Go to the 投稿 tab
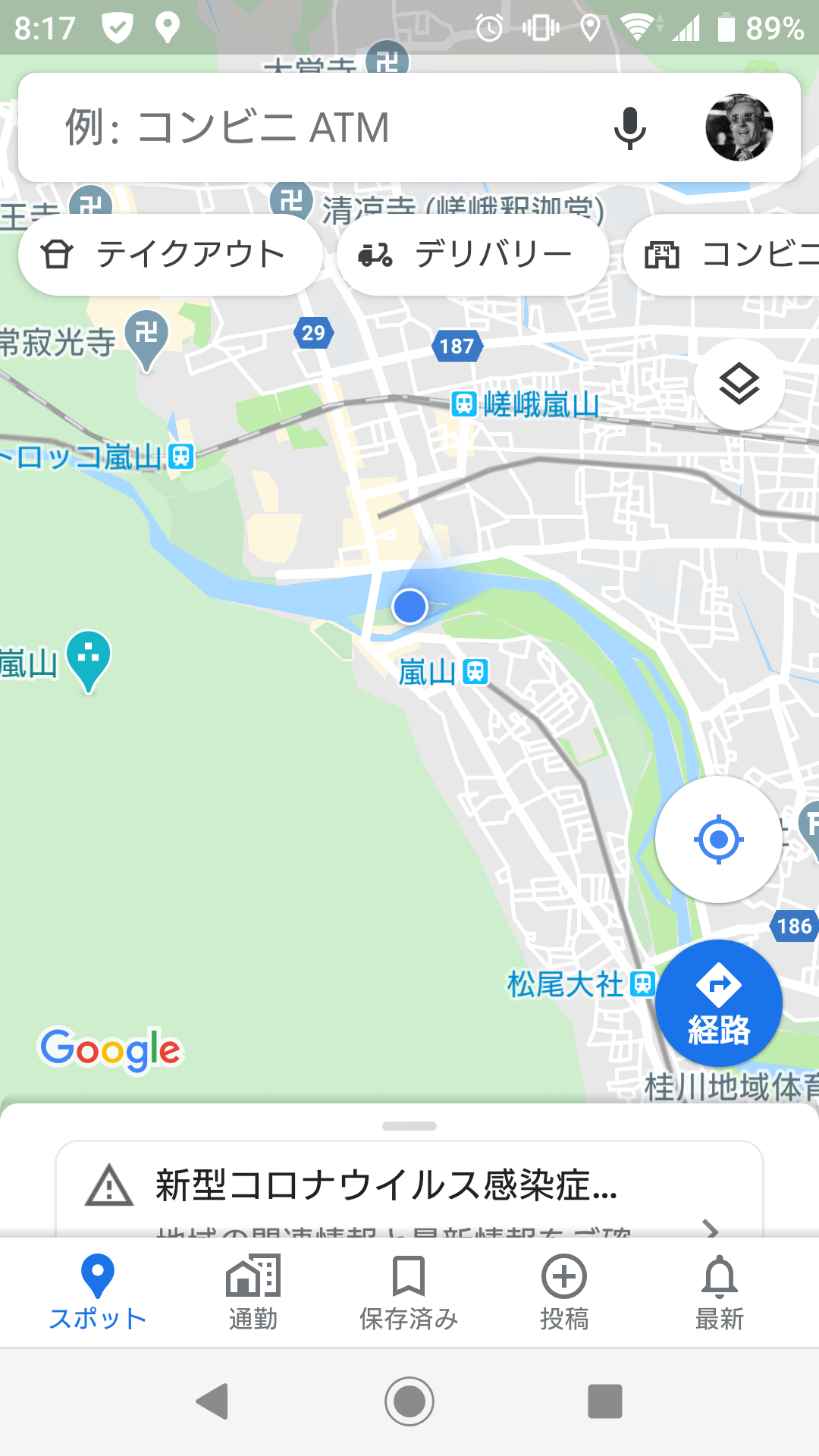Viewport: 819px width, 1456px height. 564,1293
